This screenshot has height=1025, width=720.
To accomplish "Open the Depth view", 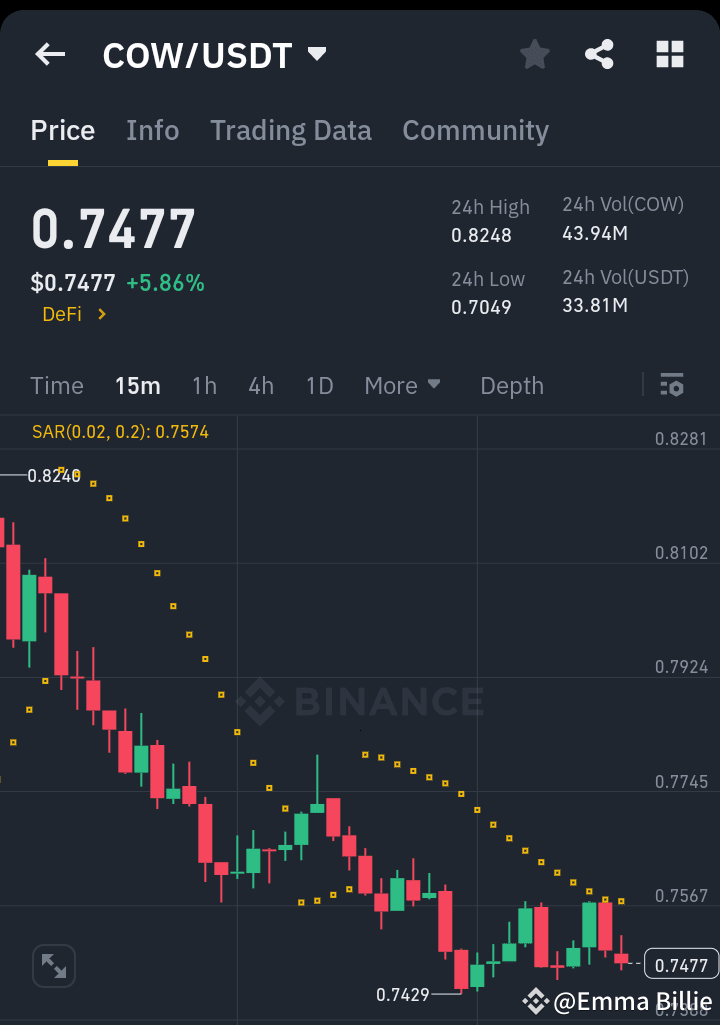I will (511, 385).
